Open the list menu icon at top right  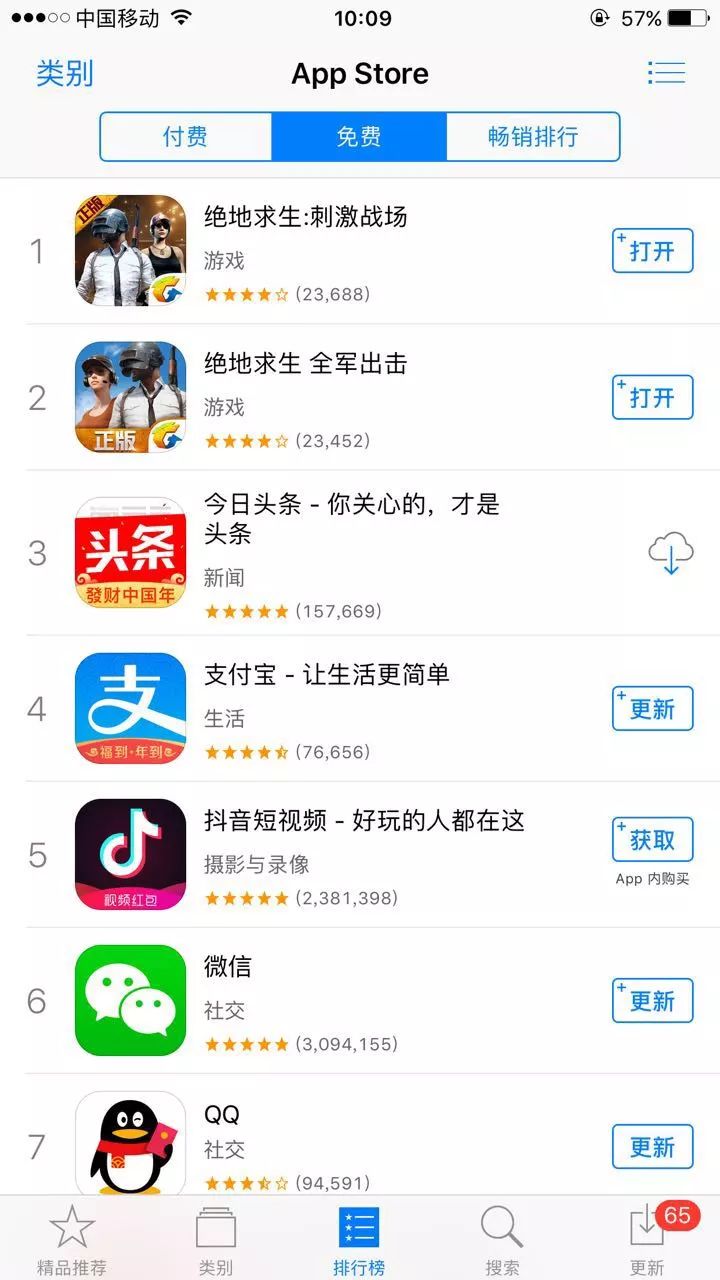pyautogui.click(x=666, y=73)
